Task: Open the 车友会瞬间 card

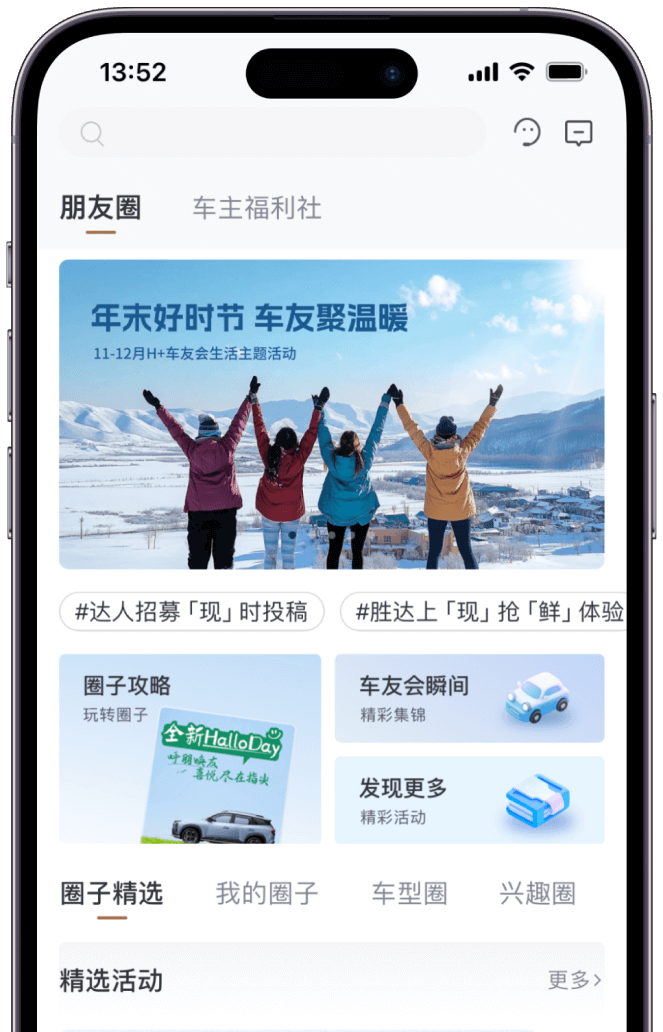Action: point(469,698)
